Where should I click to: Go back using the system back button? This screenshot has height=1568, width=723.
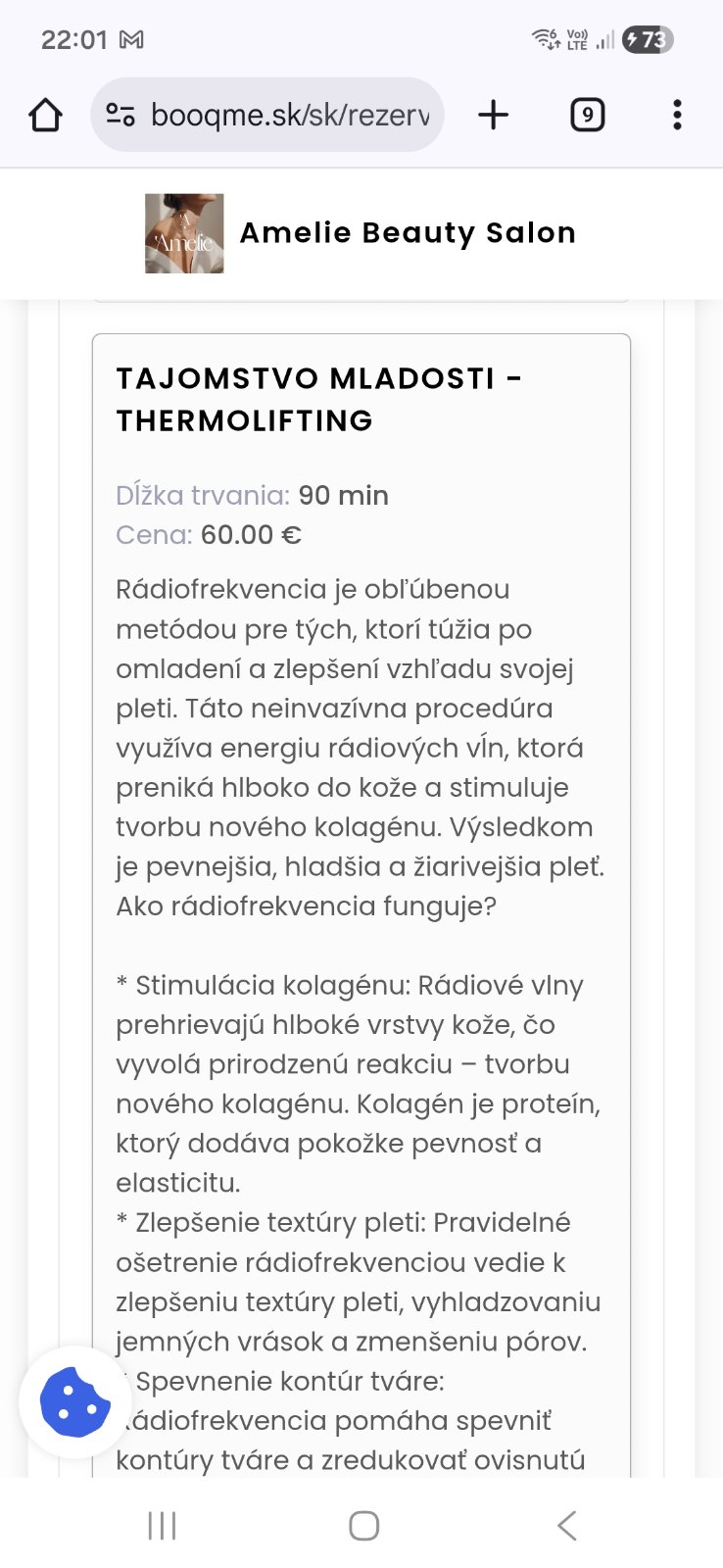pyautogui.click(x=566, y=1526)
